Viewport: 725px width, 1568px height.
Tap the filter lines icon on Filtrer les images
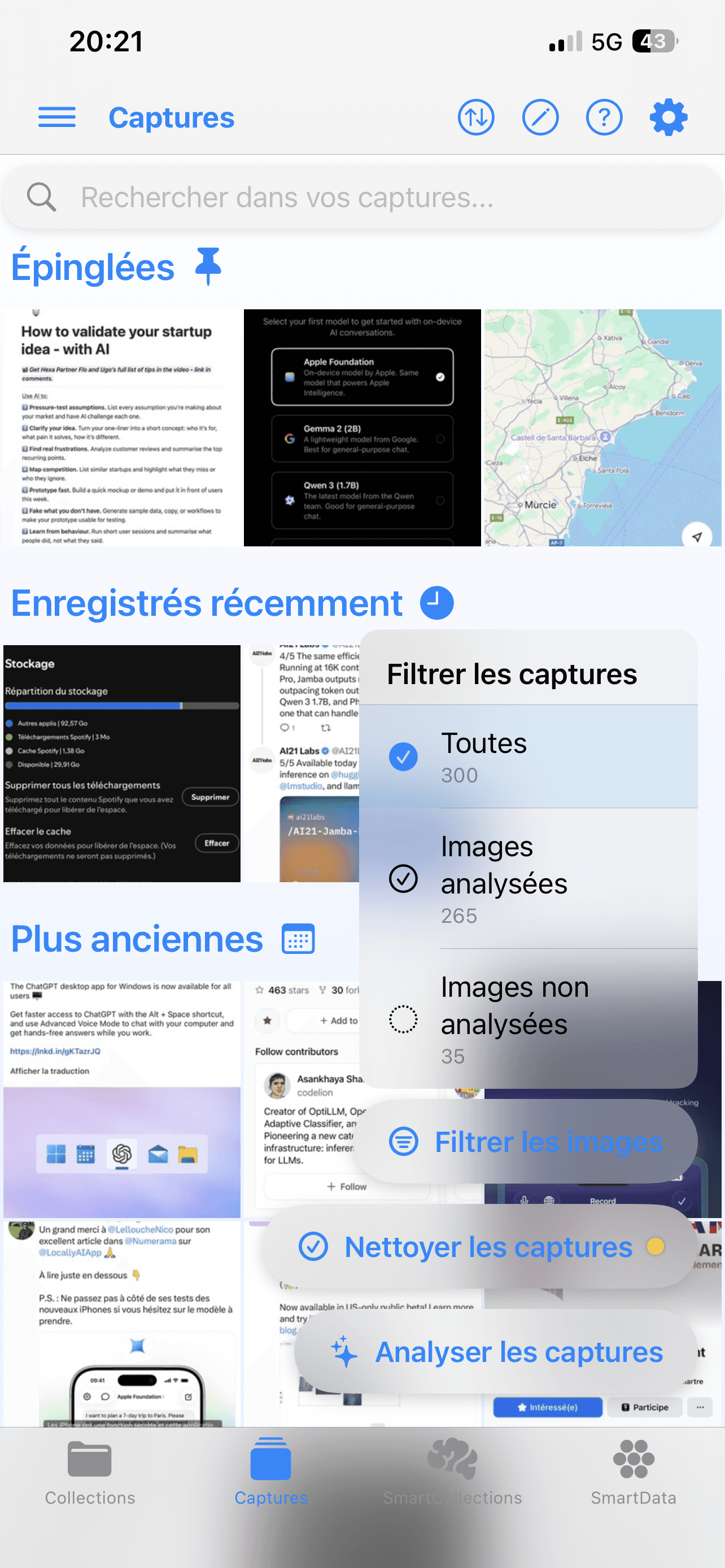404,1141
